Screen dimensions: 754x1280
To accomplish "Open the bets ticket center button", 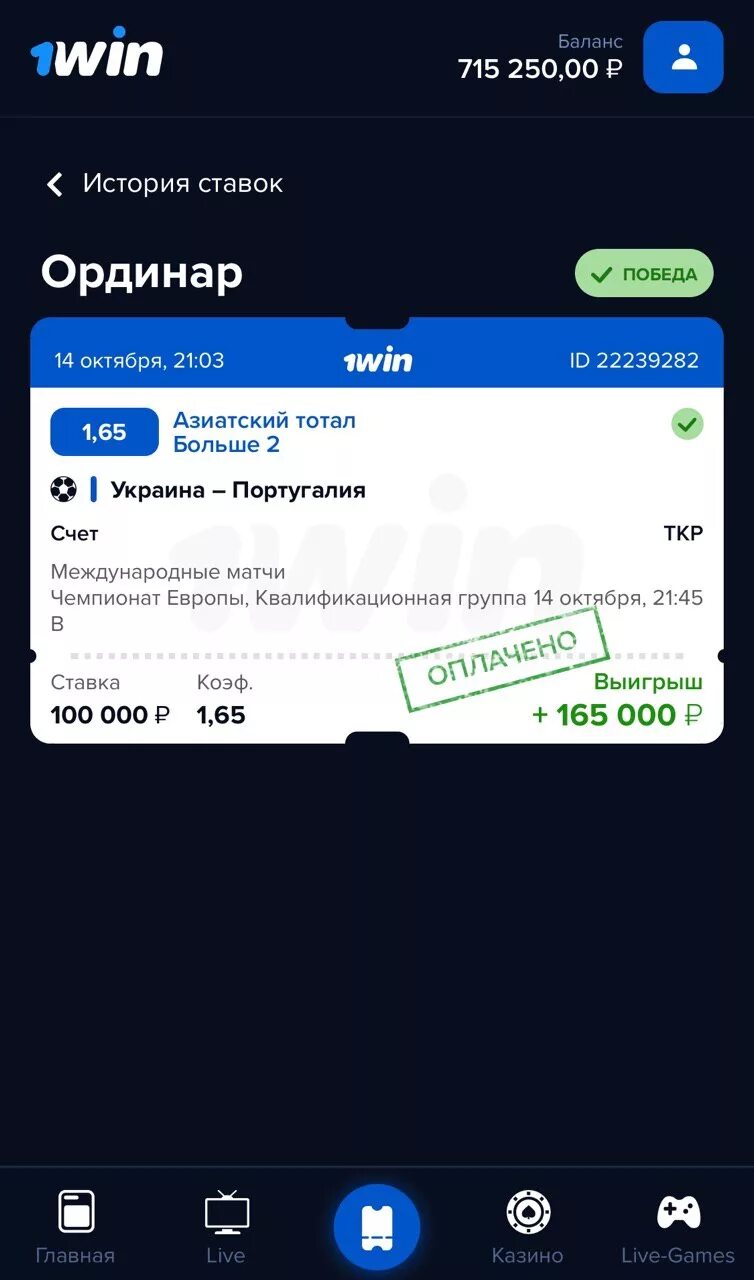I will [377, 1227].
